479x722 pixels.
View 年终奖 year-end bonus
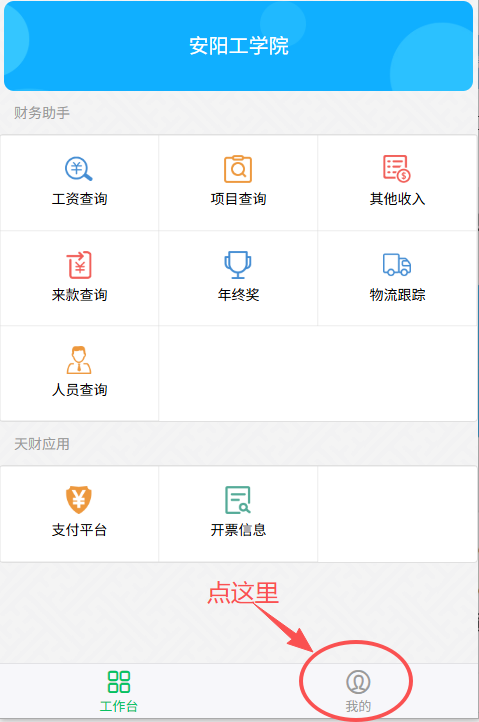point(238,278)
